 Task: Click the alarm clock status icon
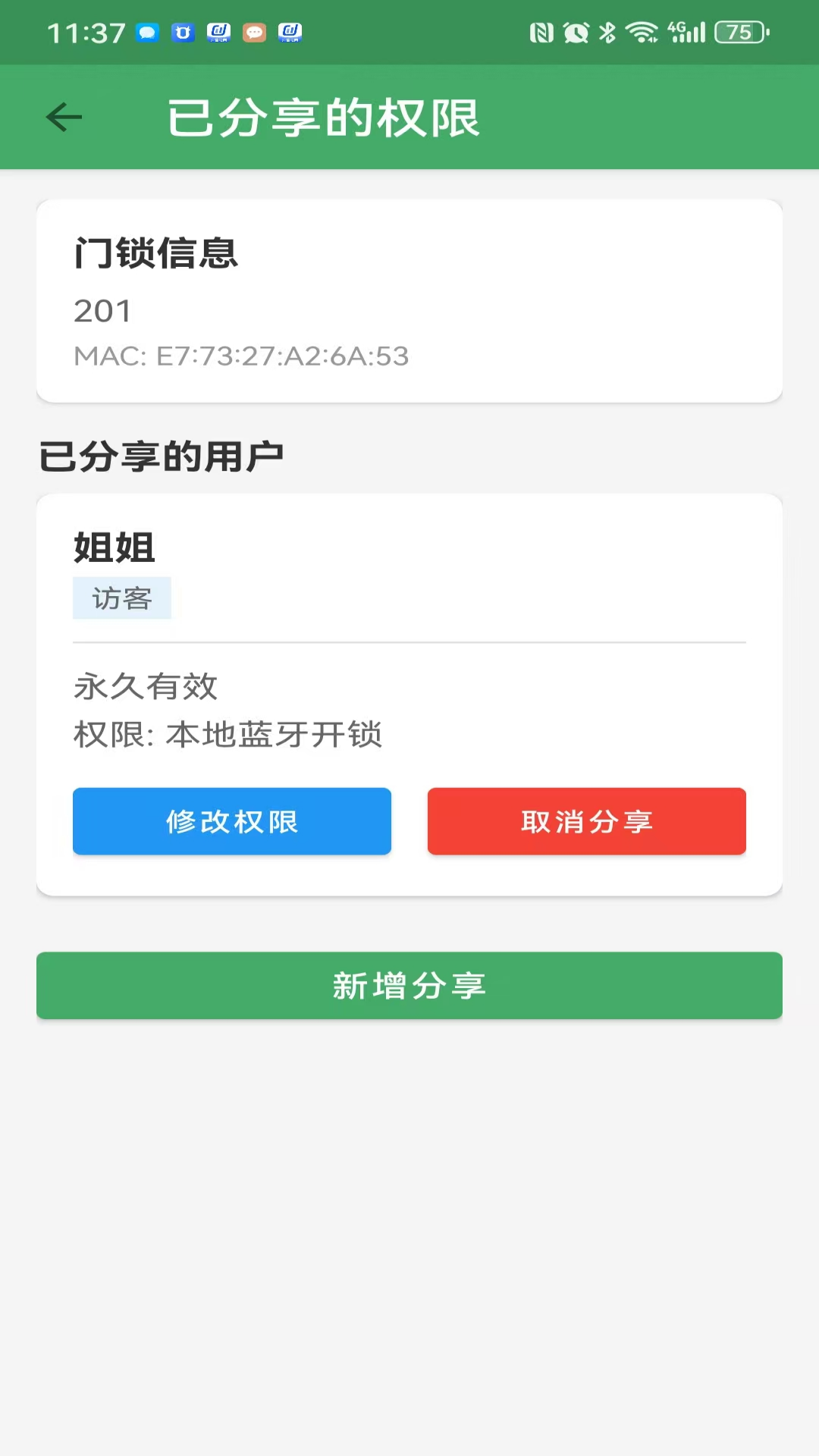[575, 33]
